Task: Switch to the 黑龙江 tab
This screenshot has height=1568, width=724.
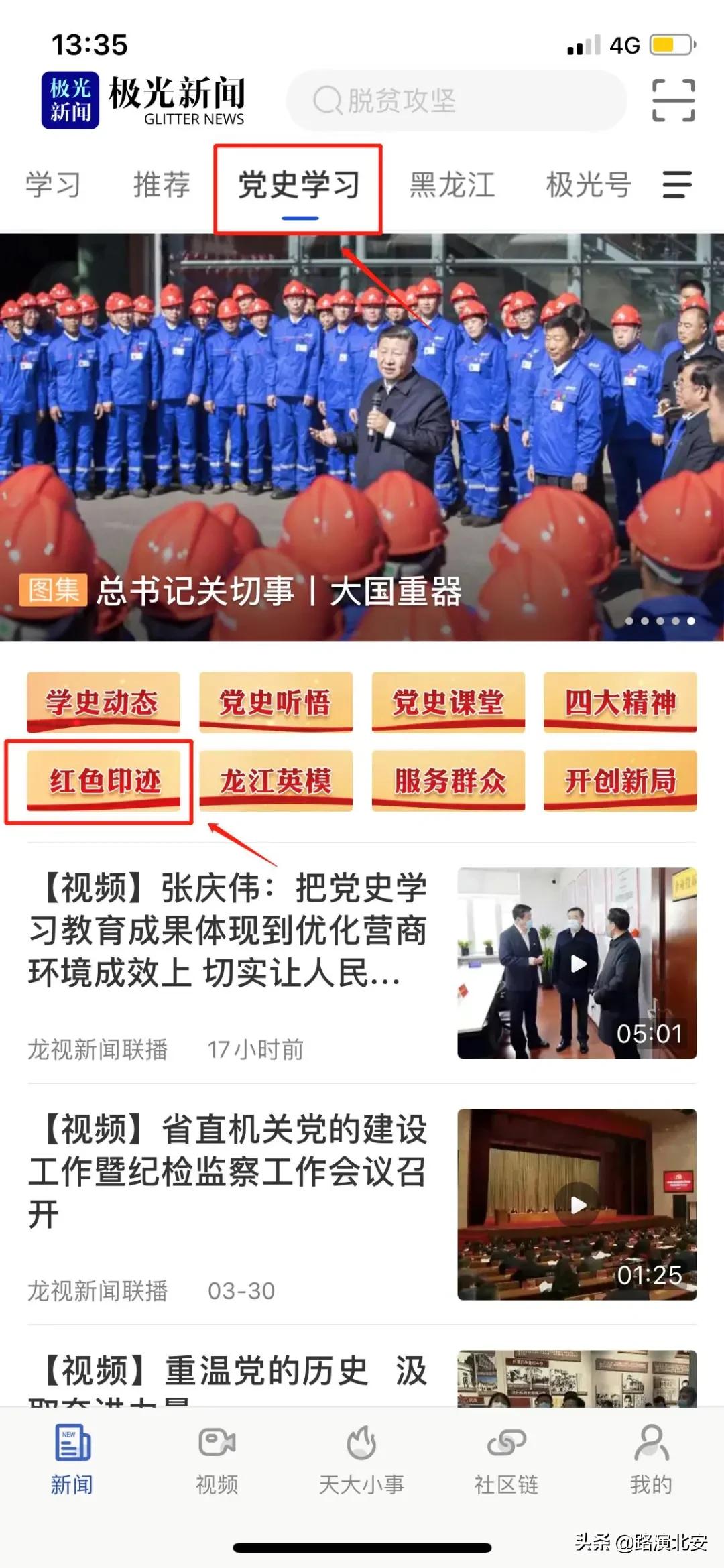Action: pos(452,186)
